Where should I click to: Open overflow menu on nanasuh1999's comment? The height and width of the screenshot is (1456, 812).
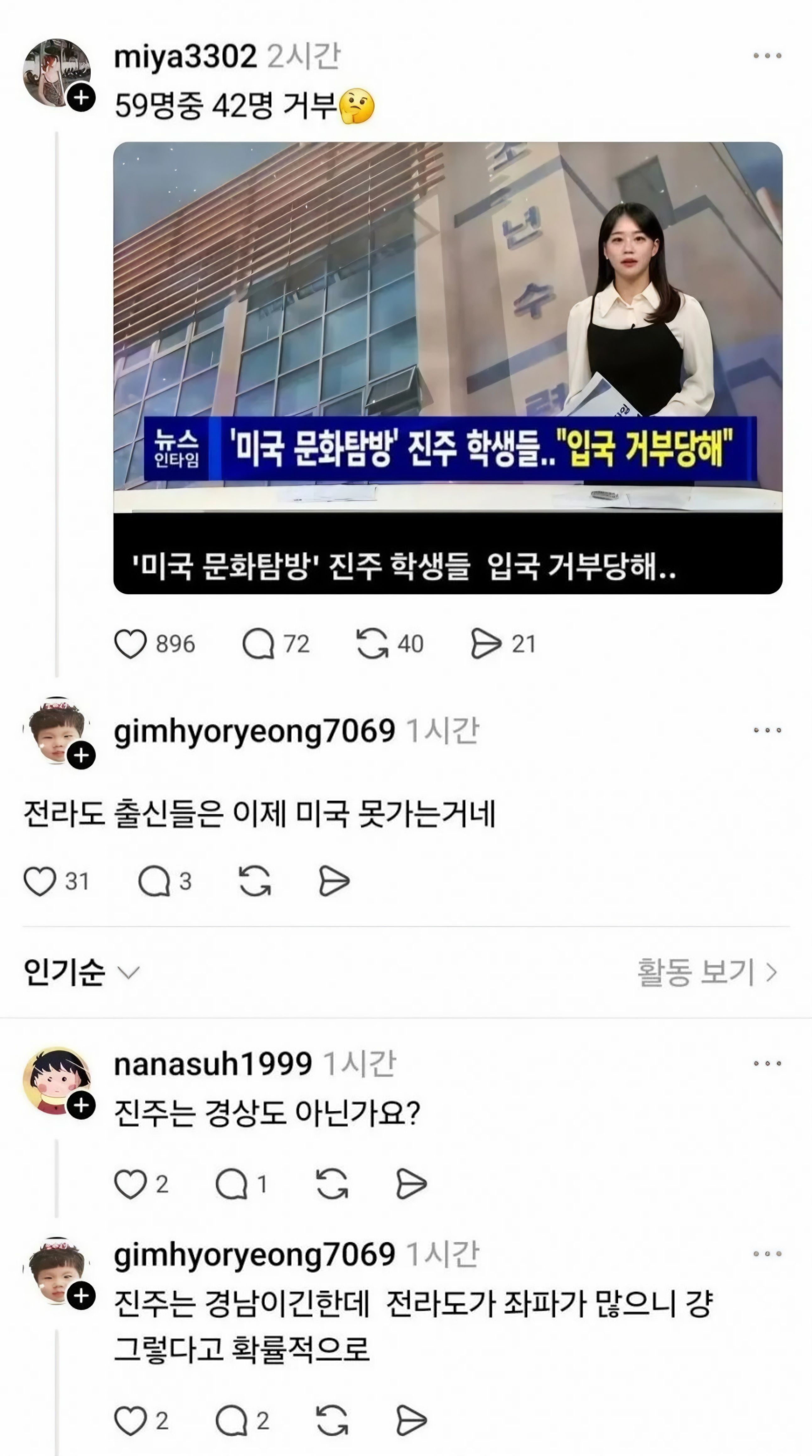[767, 1063]
